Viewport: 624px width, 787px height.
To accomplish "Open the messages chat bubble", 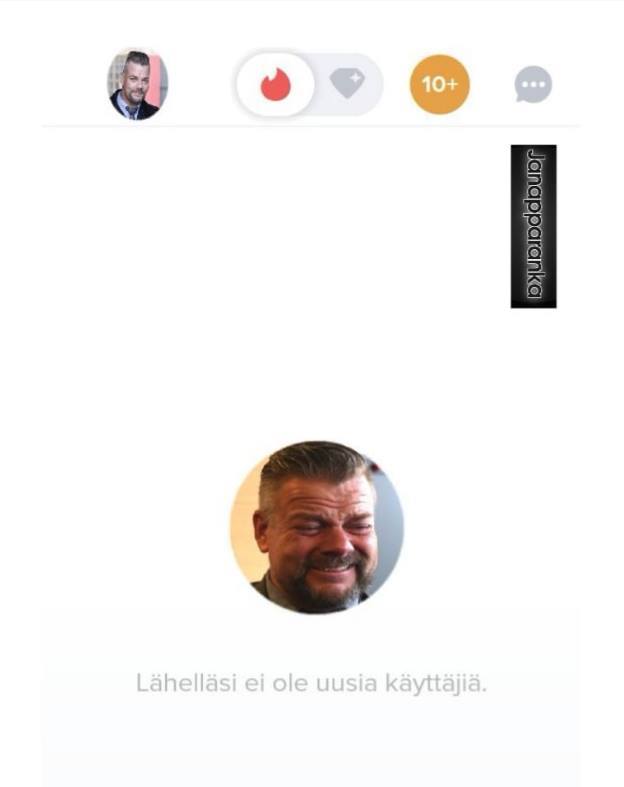I will click(x=533, y=85).
